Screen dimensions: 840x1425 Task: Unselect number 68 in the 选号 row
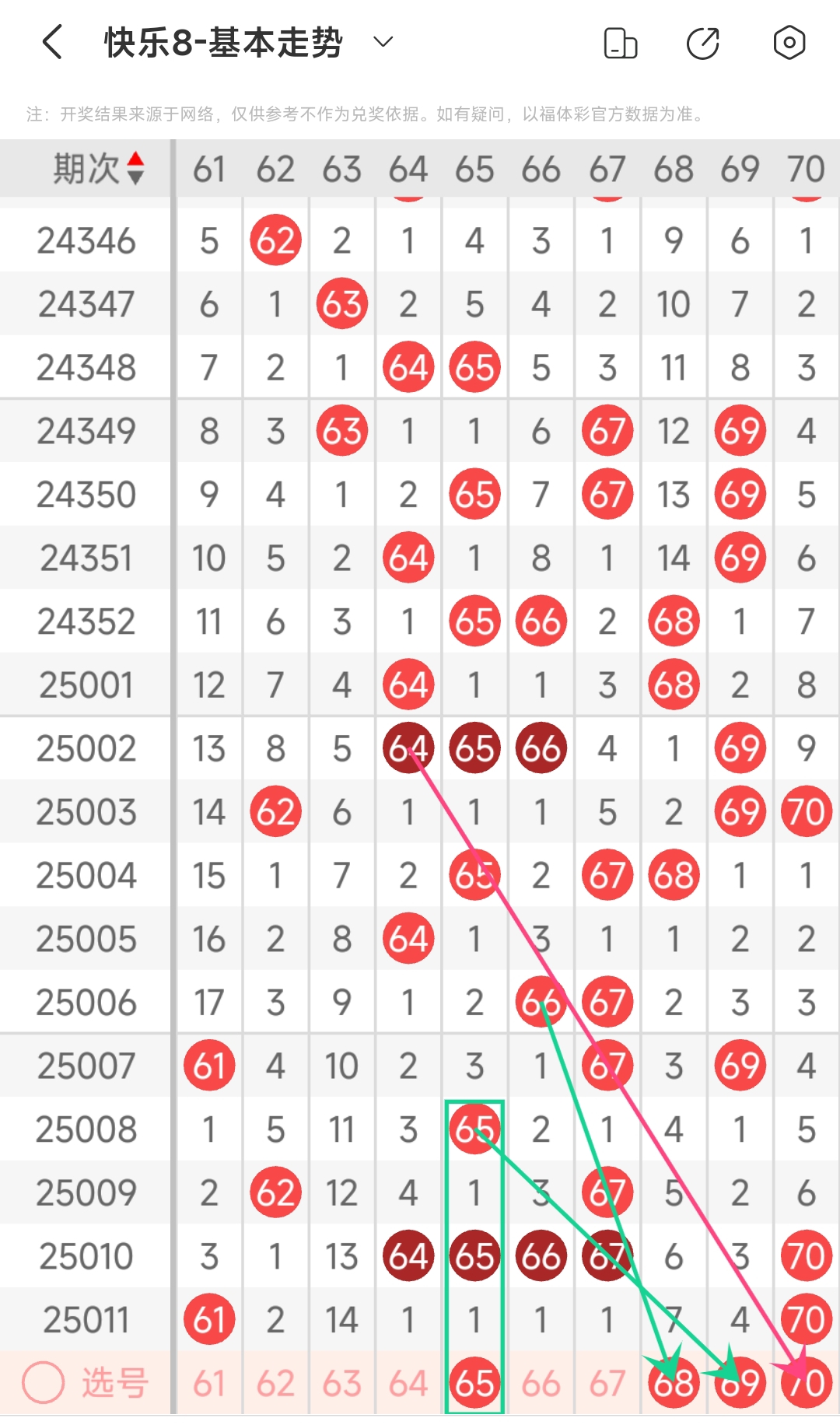(x=674, y=1384)
